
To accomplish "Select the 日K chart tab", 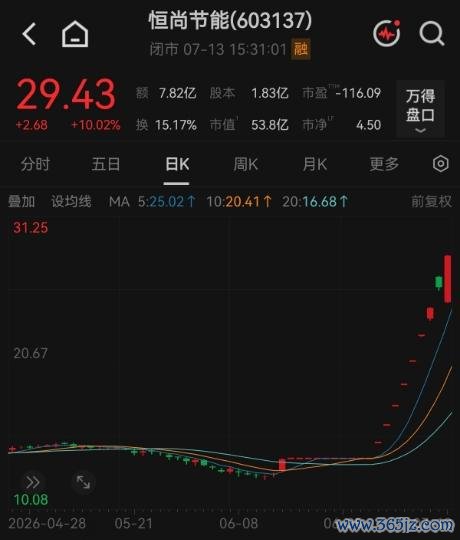I will click(177, 164).
